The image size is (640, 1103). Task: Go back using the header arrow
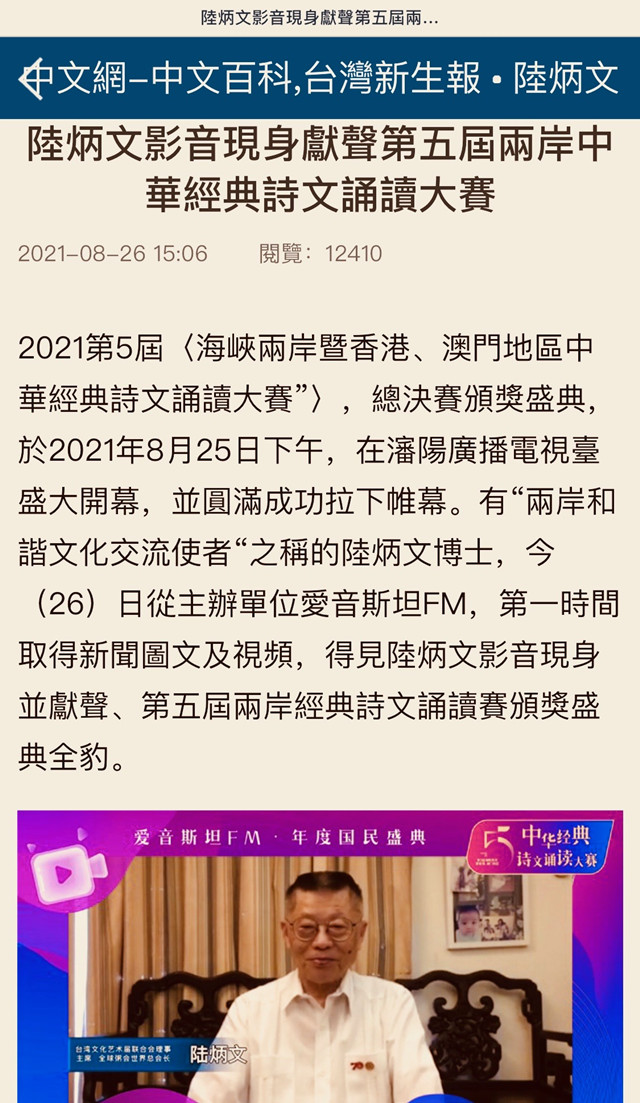click(x=30, y=79)
